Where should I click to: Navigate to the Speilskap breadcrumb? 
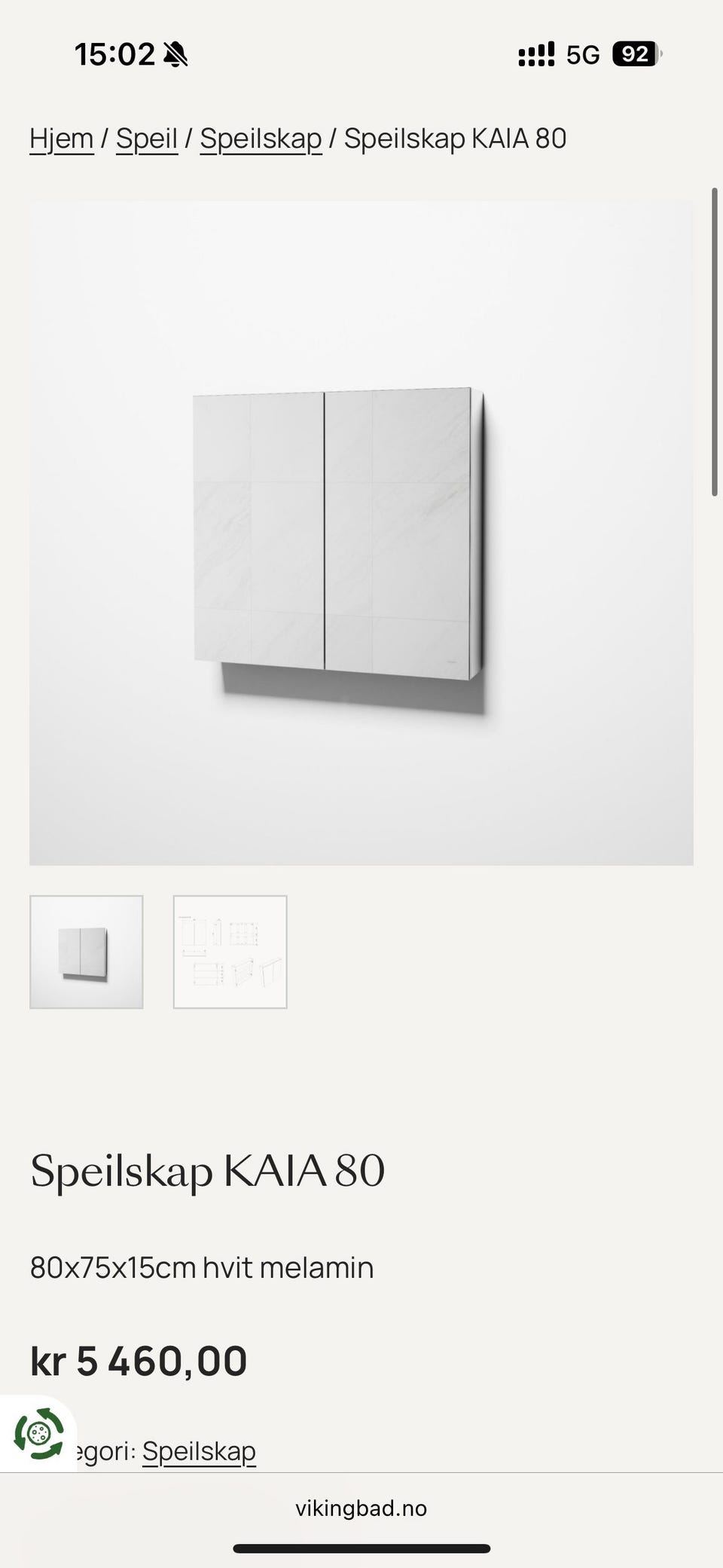pyautogui.click(x=261, y=139)
